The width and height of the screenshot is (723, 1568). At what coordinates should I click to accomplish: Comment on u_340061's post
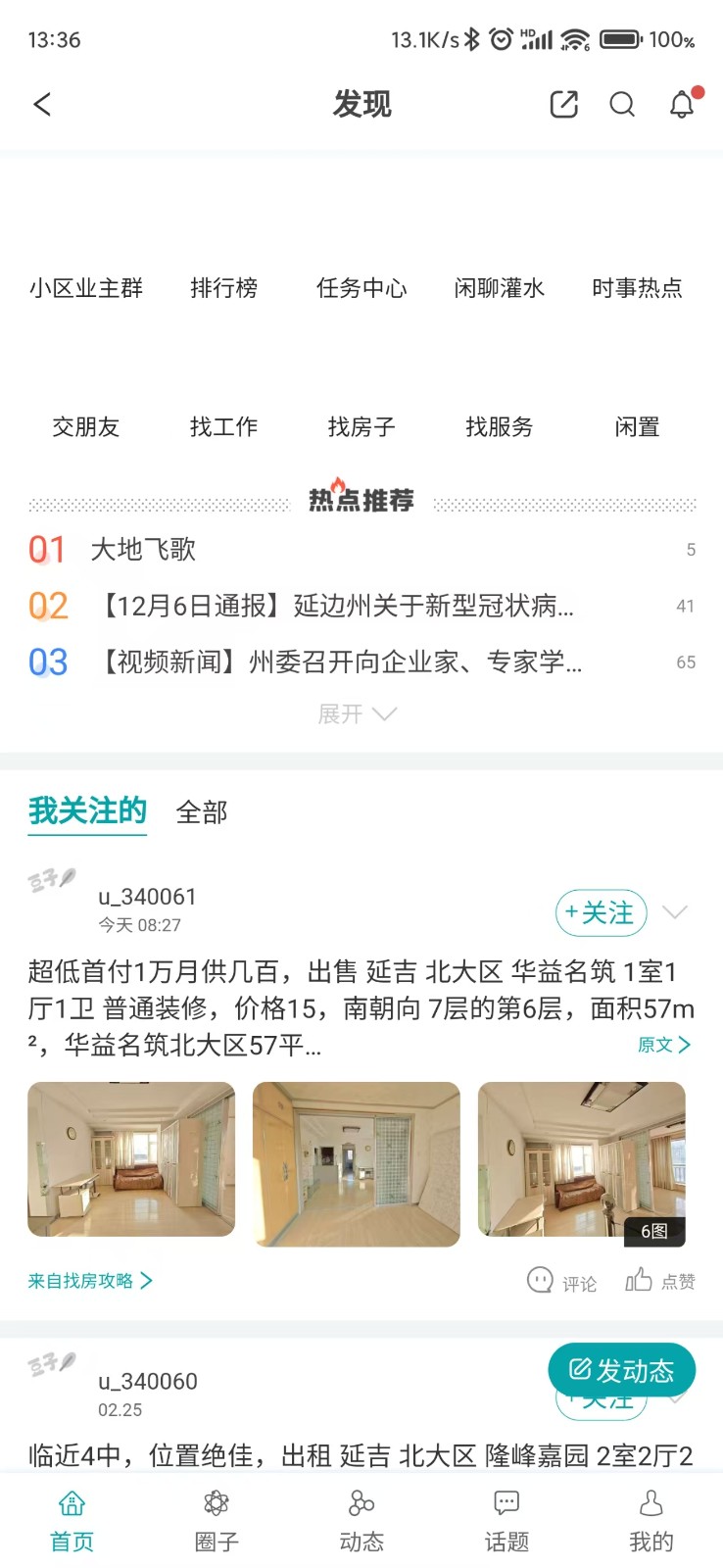pos(562,1281)
